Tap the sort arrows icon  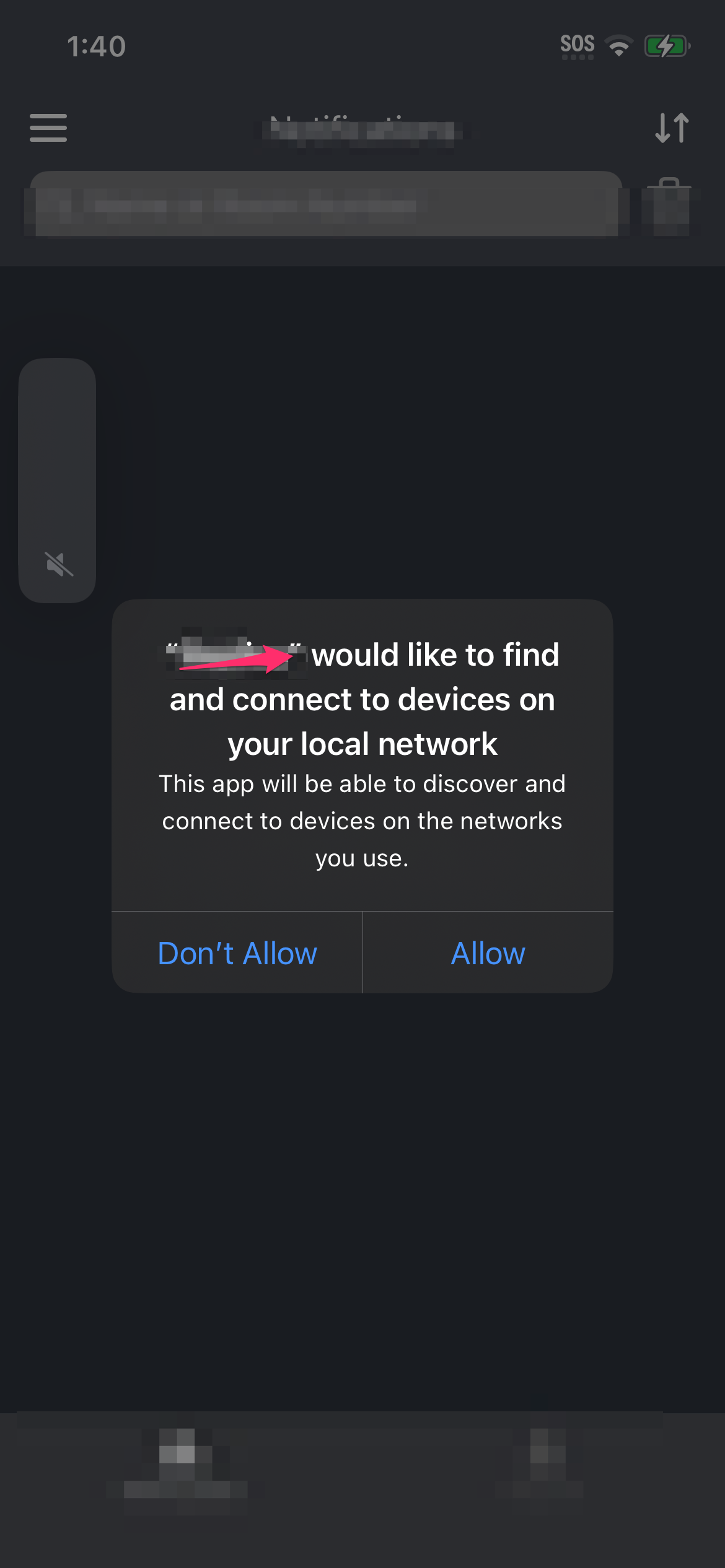click(x=672, y=128)
